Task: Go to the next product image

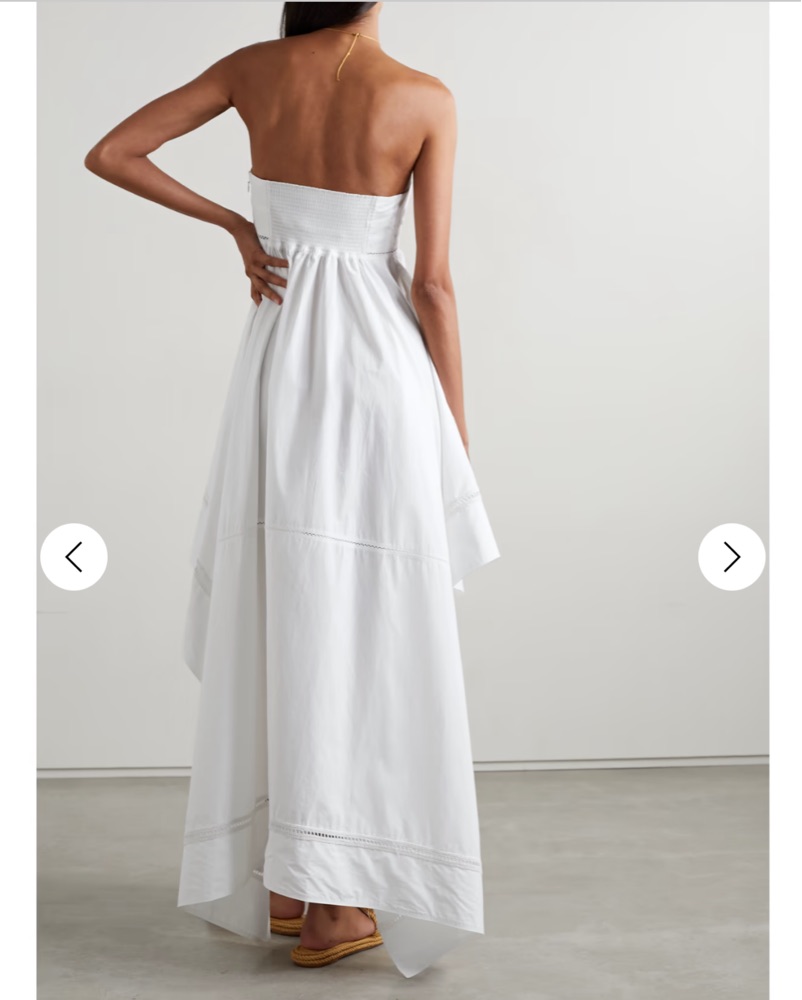Action: tap(731, 557)
